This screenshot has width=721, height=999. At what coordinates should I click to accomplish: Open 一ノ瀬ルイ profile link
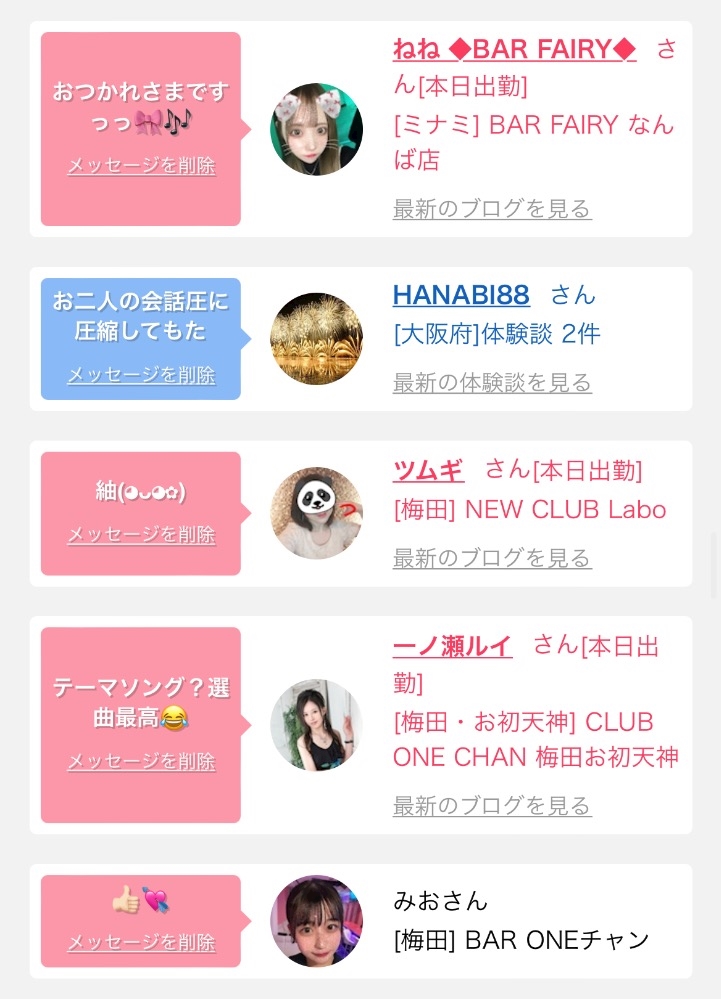pyautogui.click(x=452, y=646)
